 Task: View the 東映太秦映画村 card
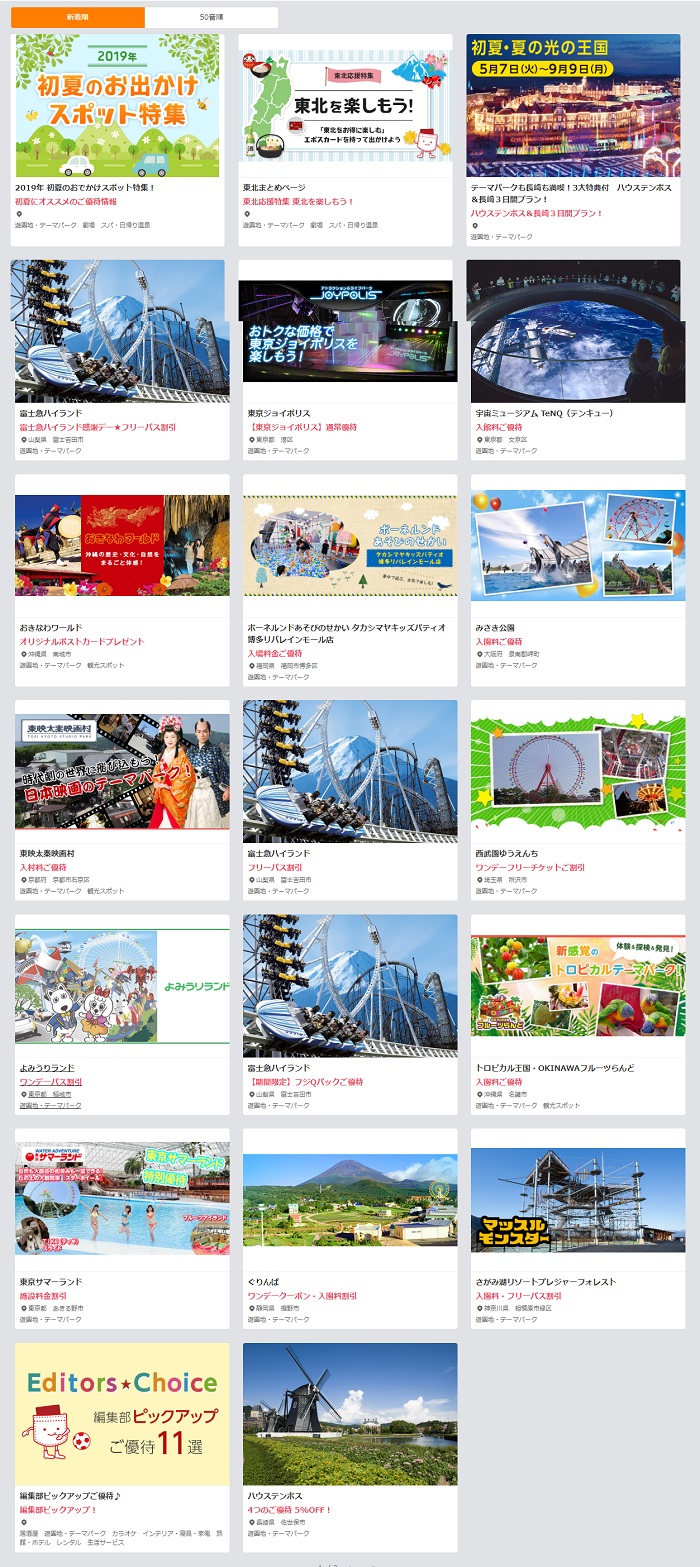pyautogui.click(x=122, y=770)
